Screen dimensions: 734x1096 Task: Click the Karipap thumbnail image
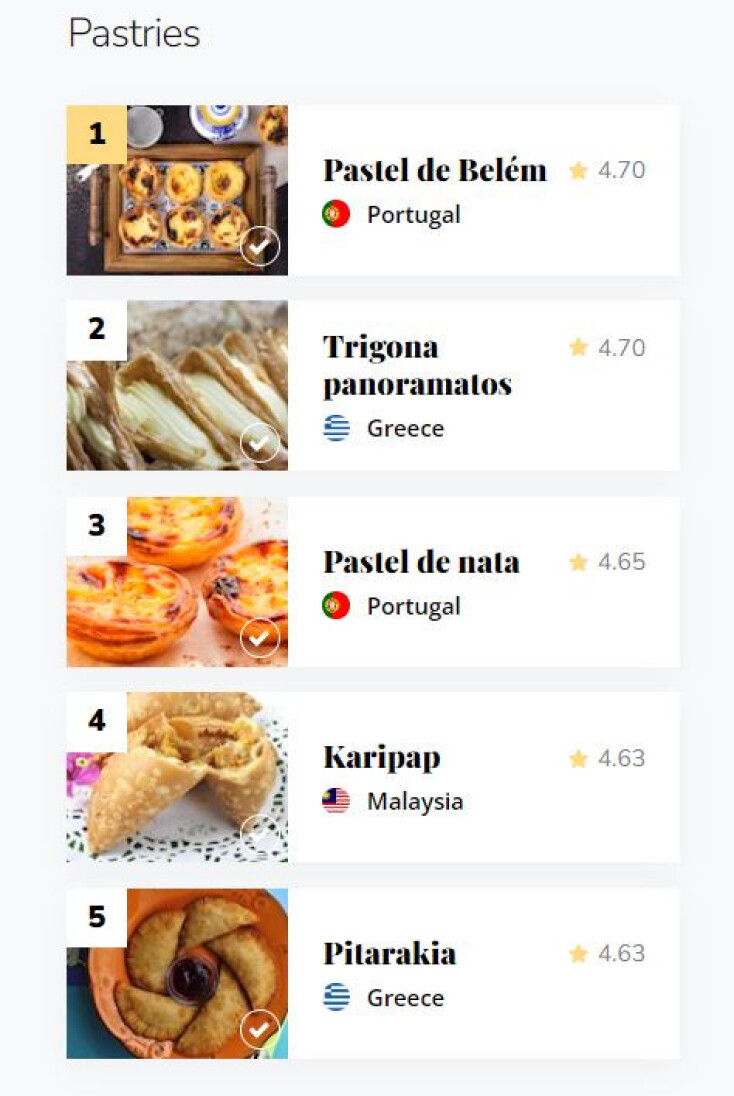176,776
